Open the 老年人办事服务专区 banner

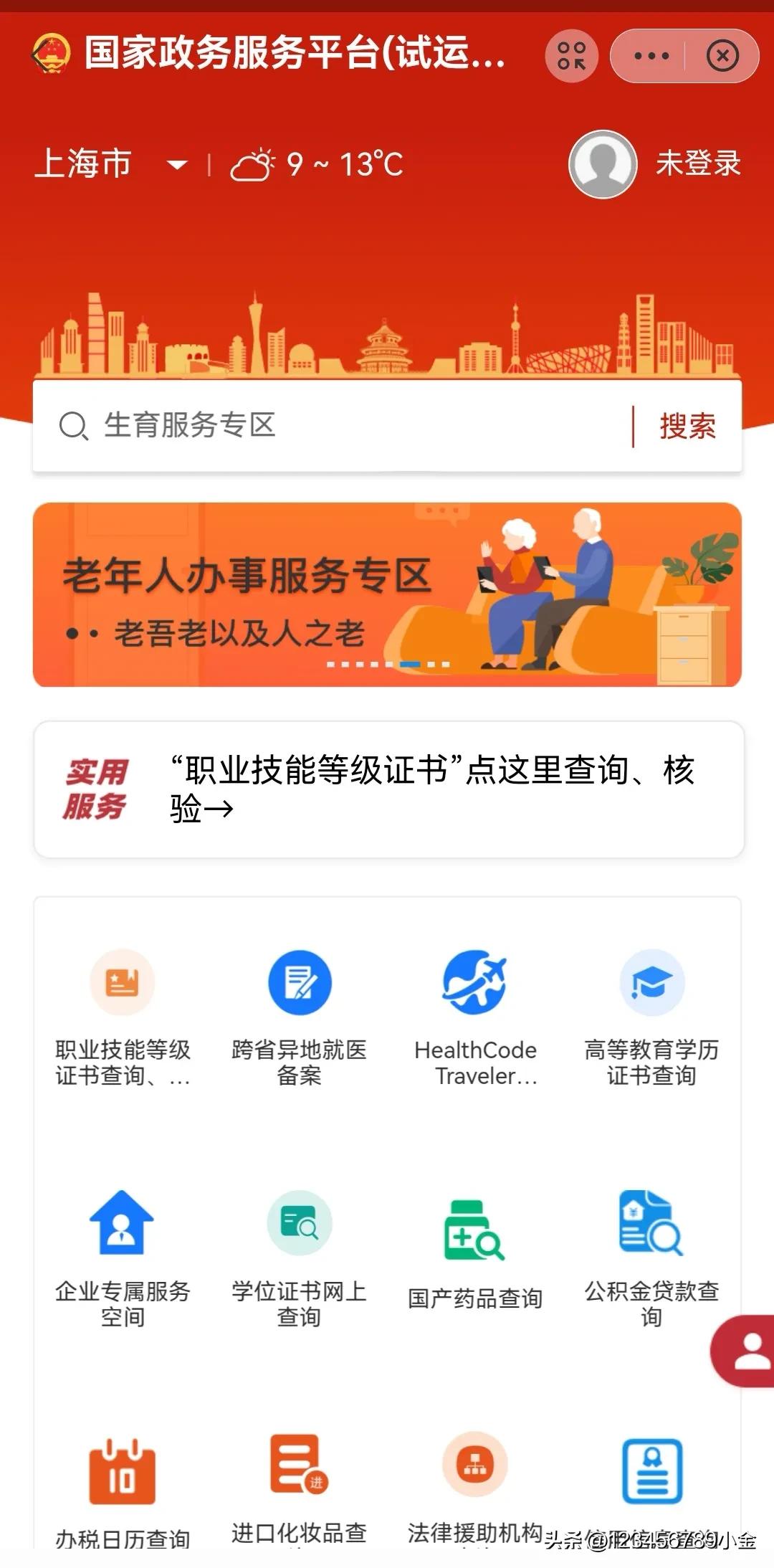pyautogui.click(x=387, y=595)
